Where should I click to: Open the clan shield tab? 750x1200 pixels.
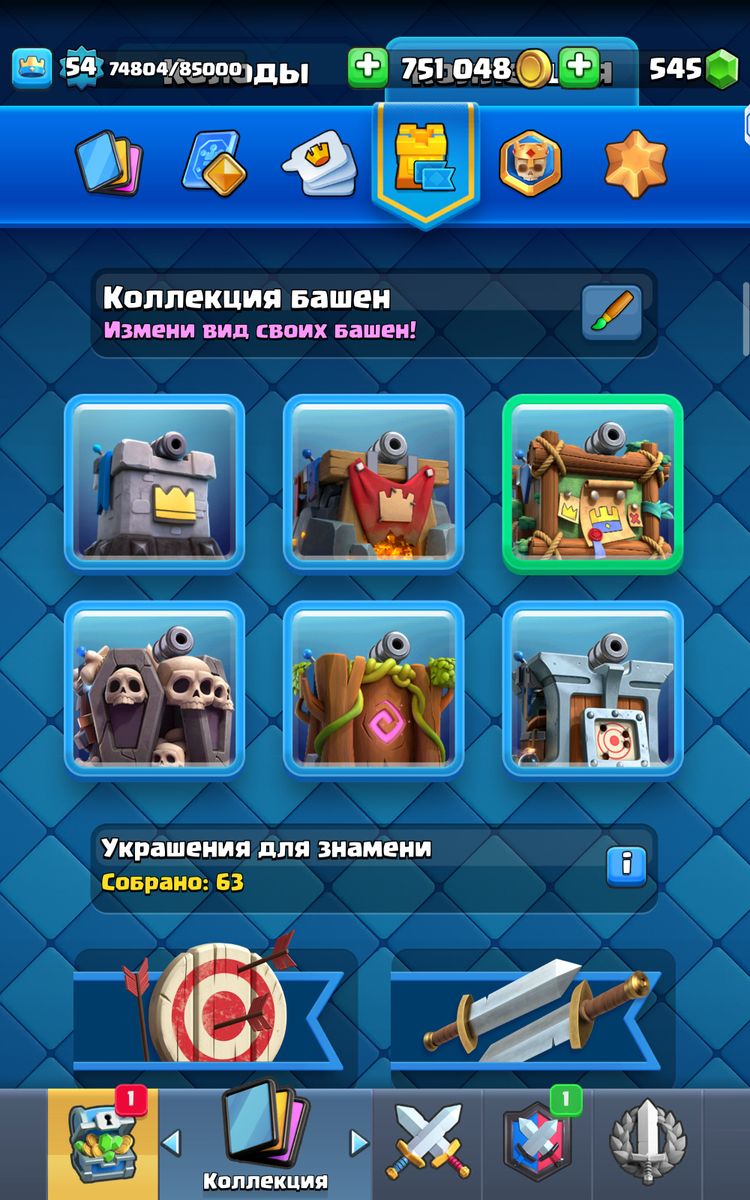[539, 1143]
